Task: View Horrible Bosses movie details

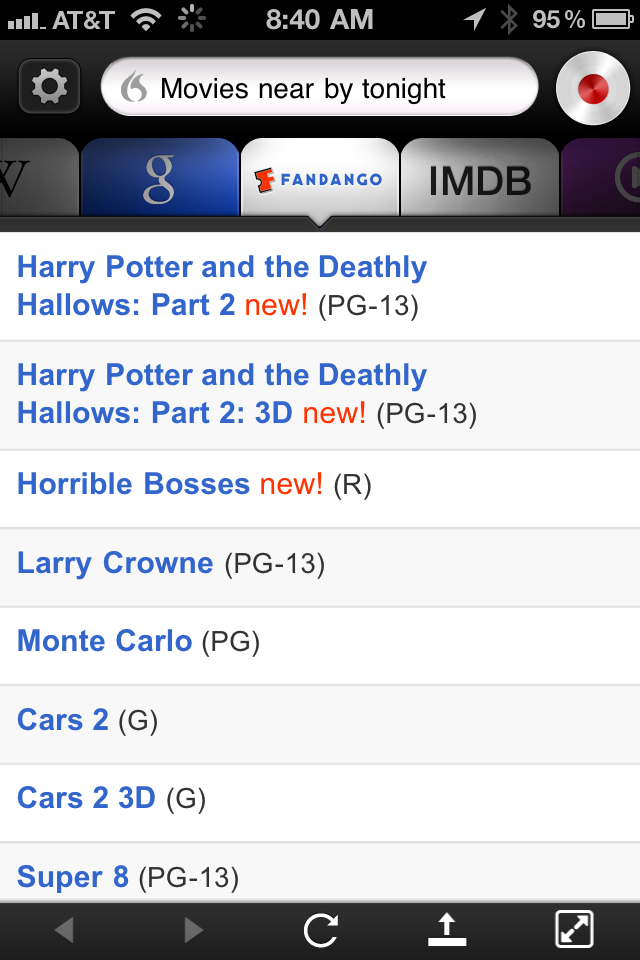Action: click(x=133, y=485)
